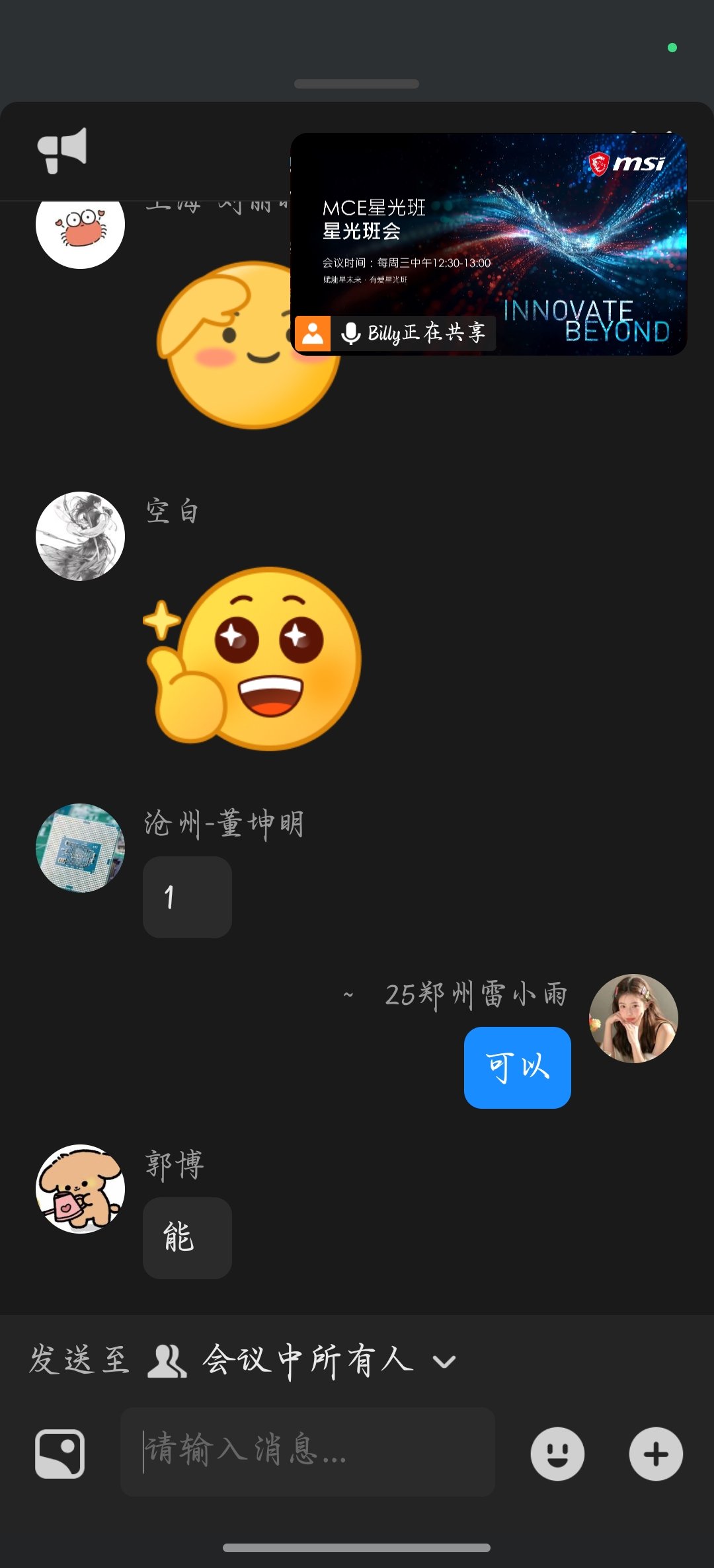
Task: Open Billy's shared screen floating window
Action: tap(489, 244)
